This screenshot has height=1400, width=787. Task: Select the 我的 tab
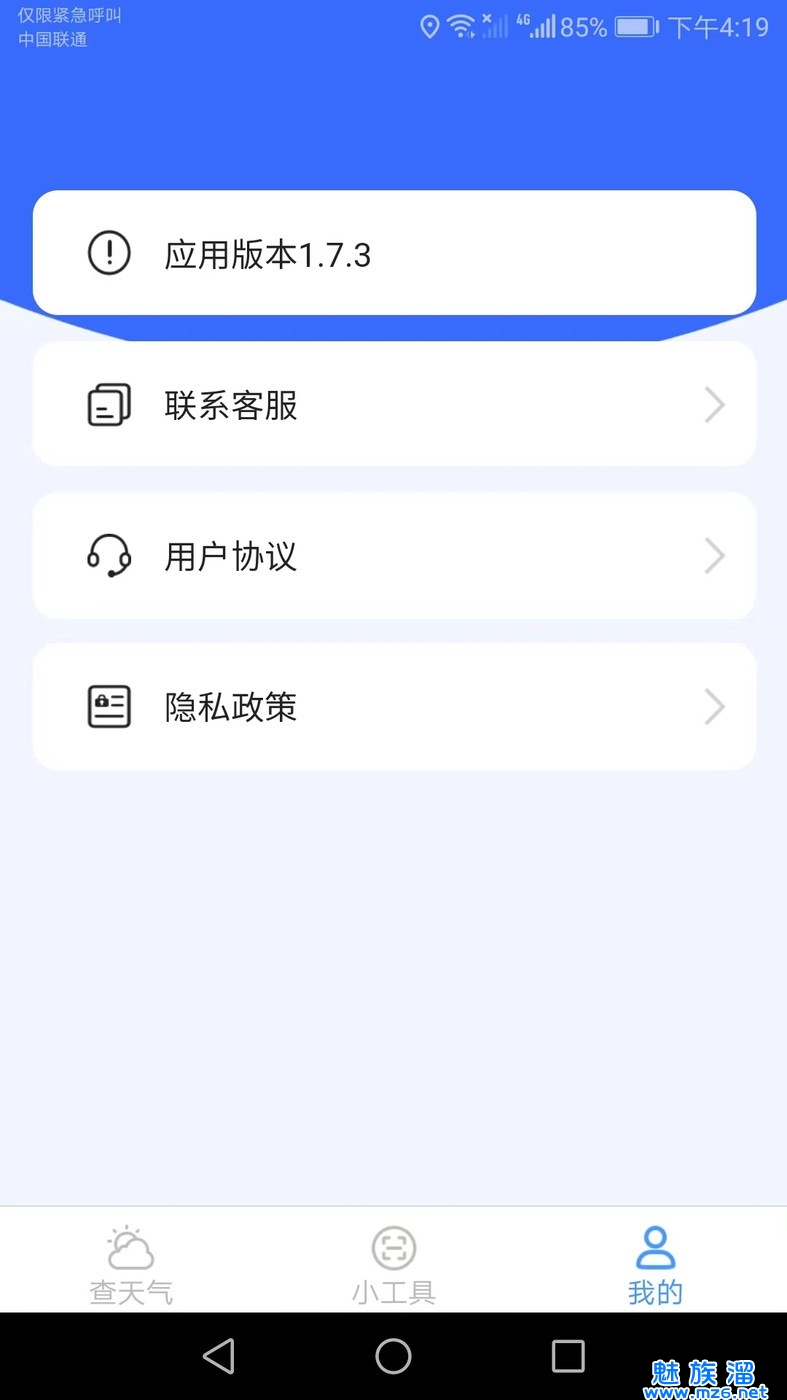click(x=655, y=1265)
